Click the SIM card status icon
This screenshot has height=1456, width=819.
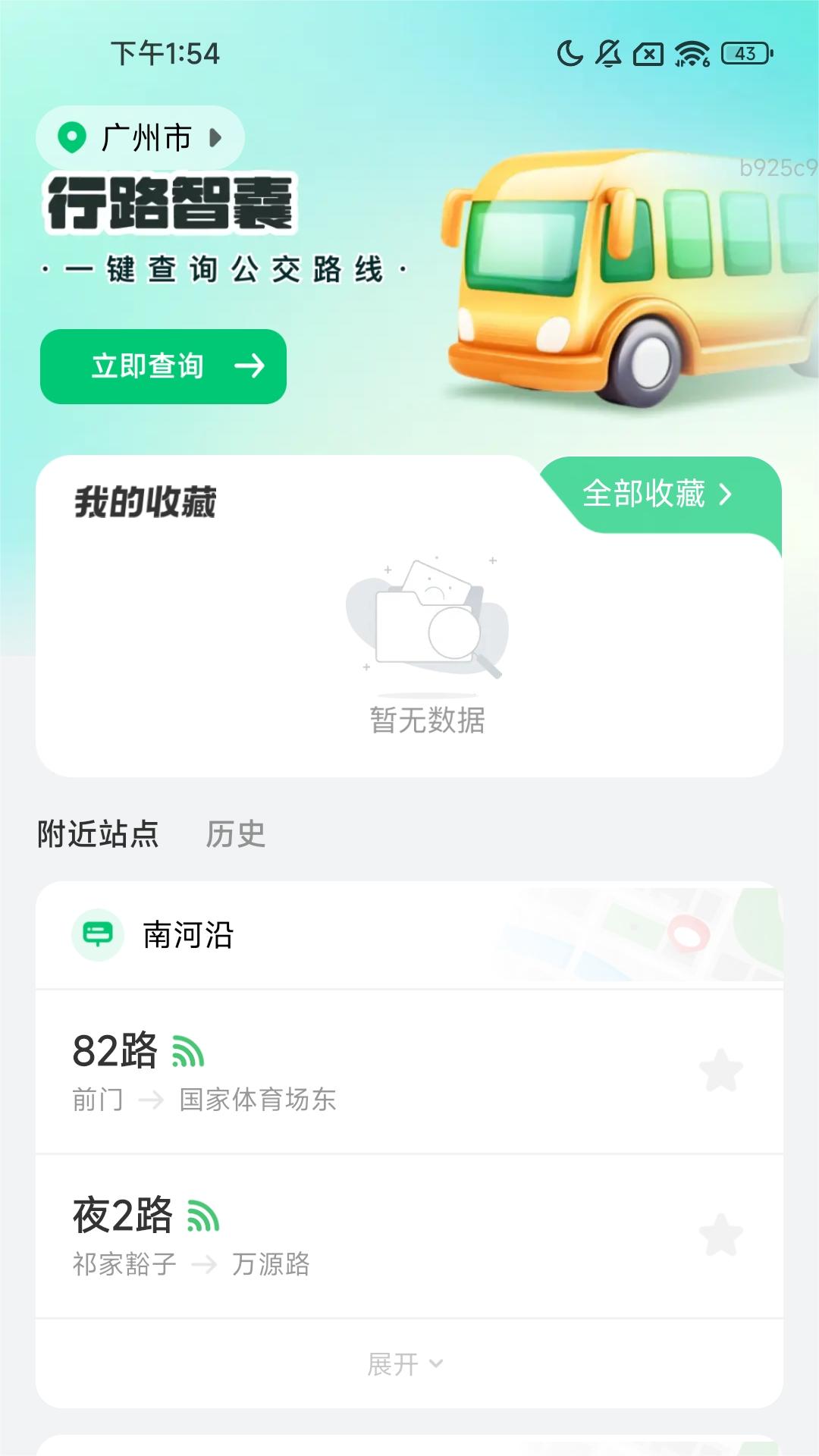[648, 54]
